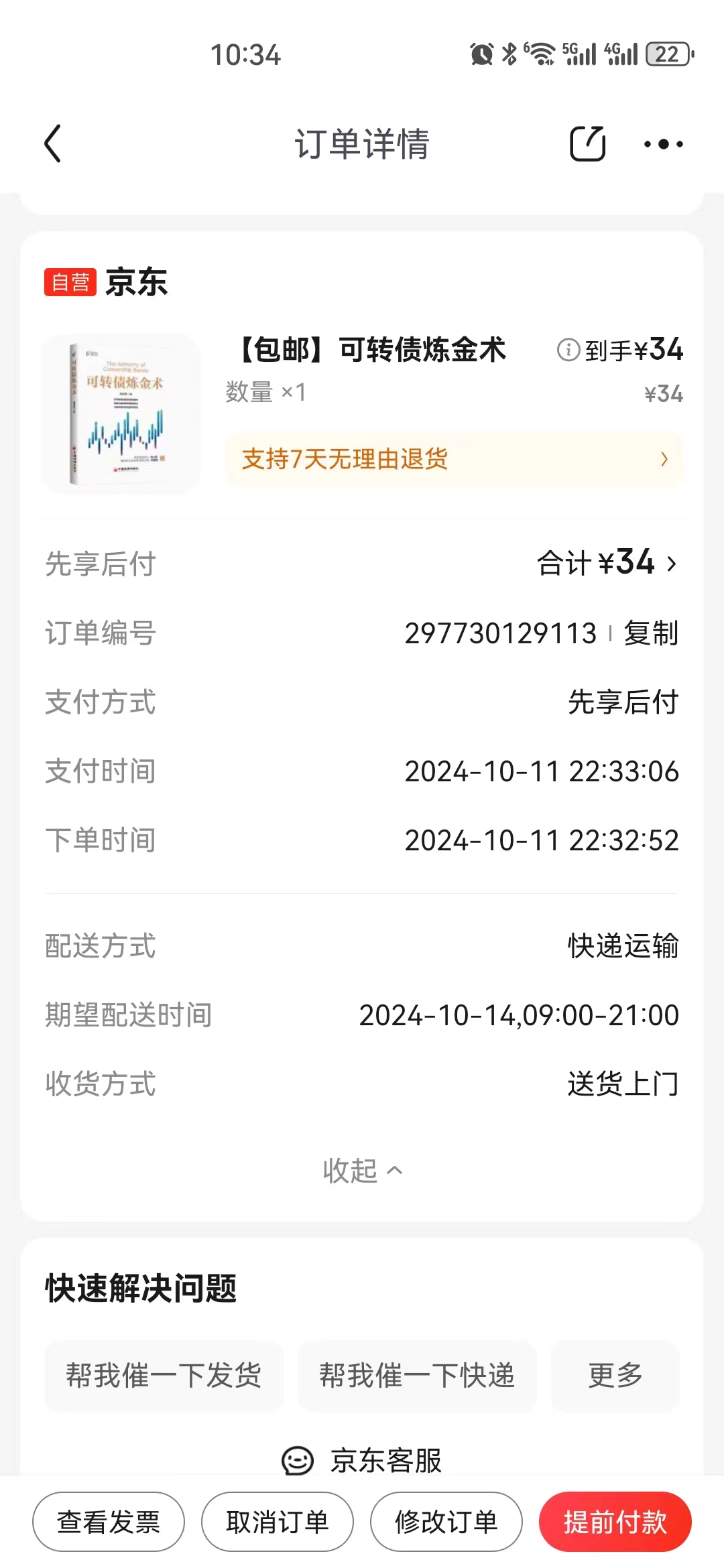This screenshot has width=724, height=1568.
Task: Cancel this order with 取消订单
Action: coord(278,1522)
